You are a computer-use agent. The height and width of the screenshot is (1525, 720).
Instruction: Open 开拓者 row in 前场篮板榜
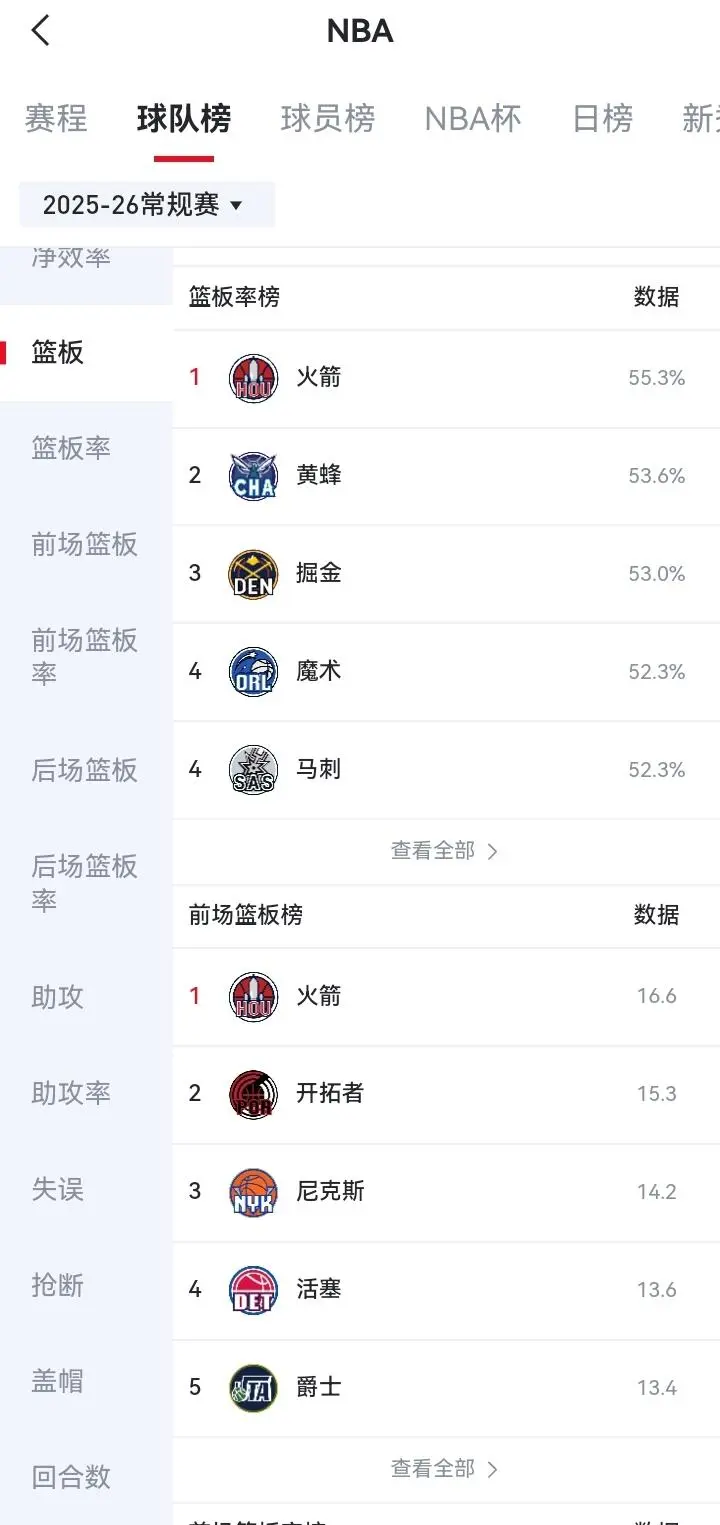[445, 1093]
